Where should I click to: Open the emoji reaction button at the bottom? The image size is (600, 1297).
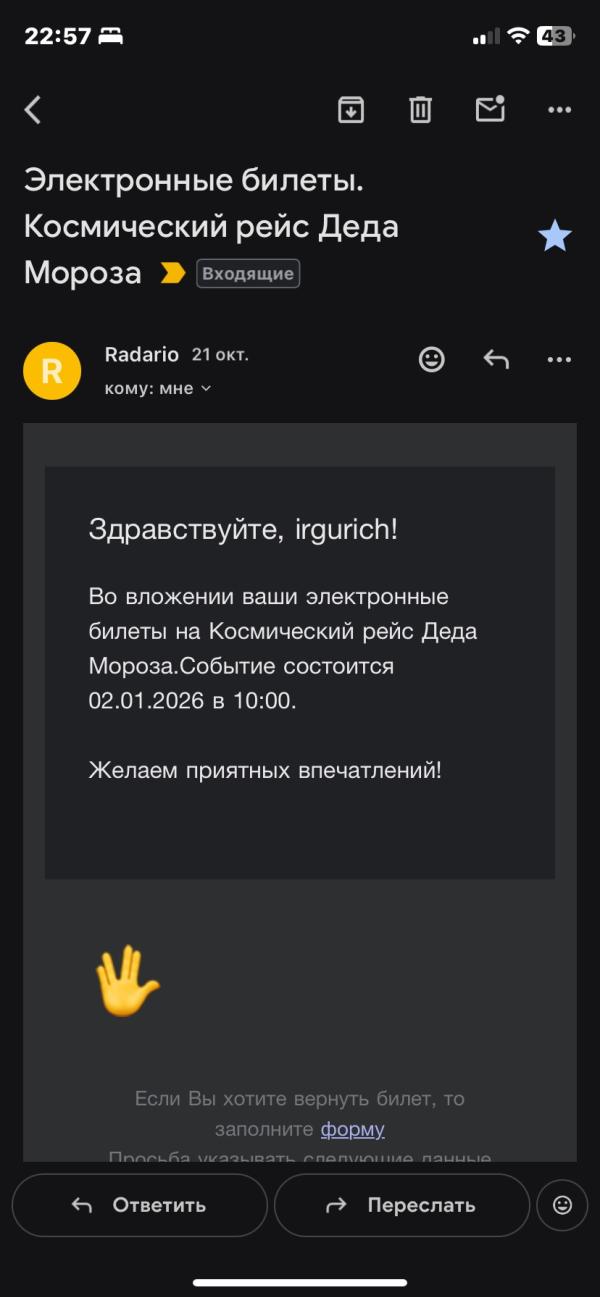[562, 1205]
